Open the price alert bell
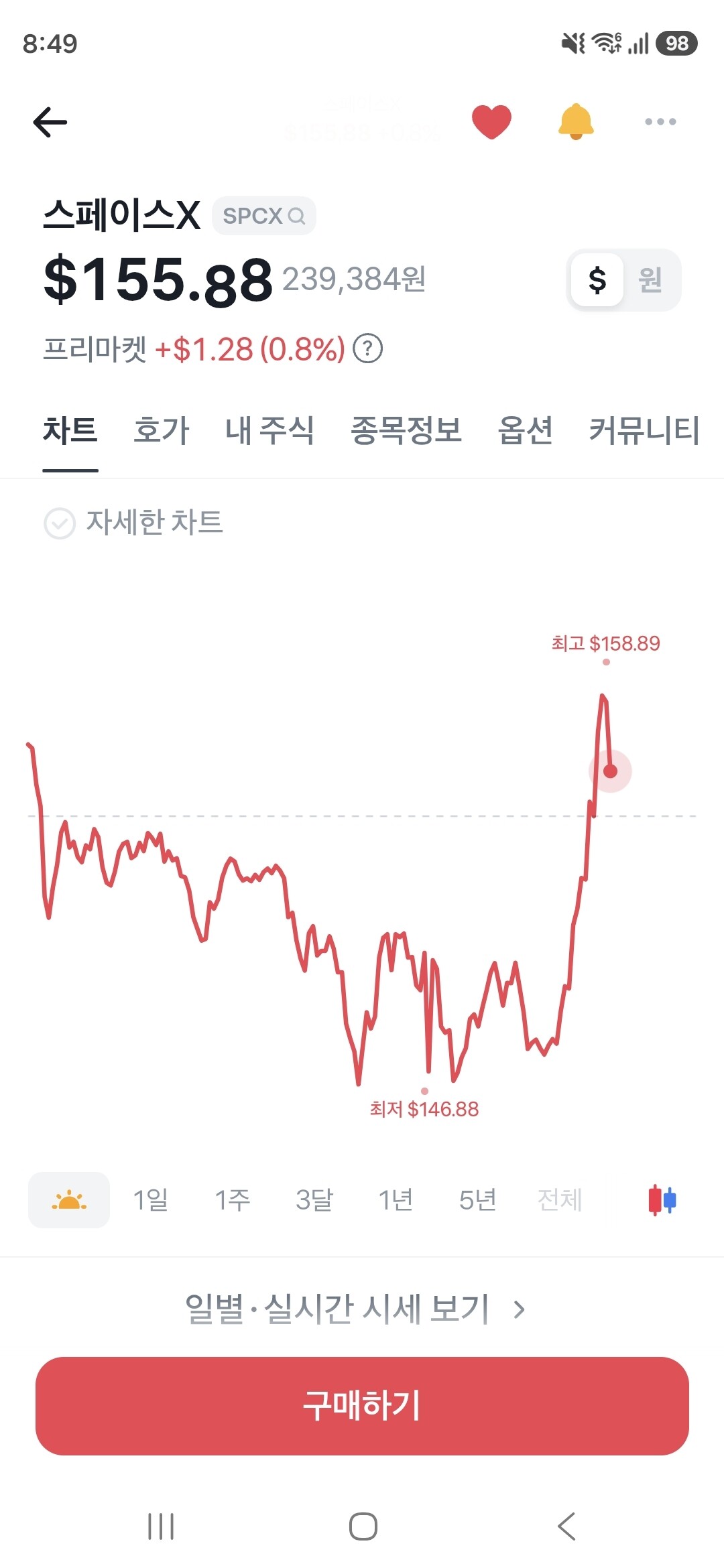Screen dimensions: 724x1568 click(x=576, y=122)
